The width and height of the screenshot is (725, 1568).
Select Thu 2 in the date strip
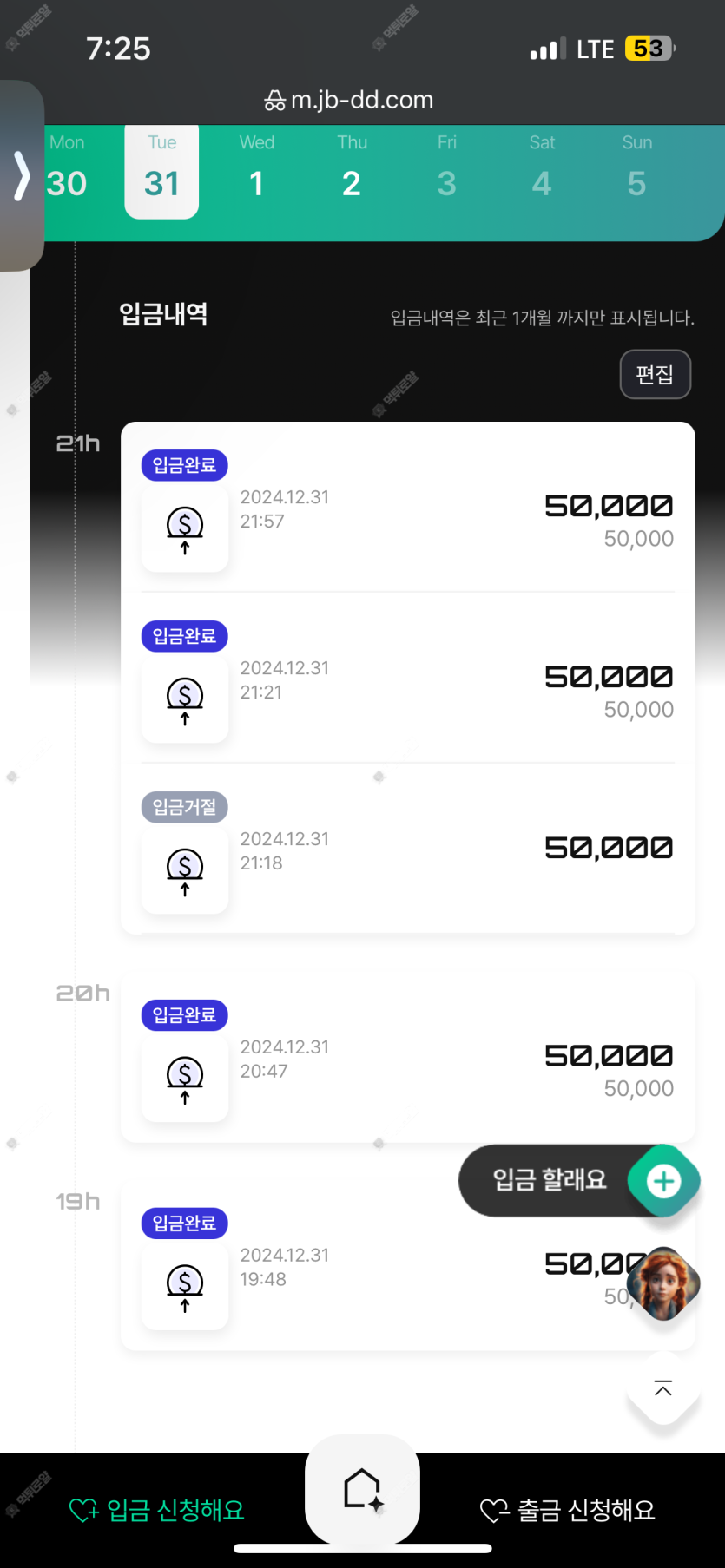pyautogui.click(x=352, y=169)
